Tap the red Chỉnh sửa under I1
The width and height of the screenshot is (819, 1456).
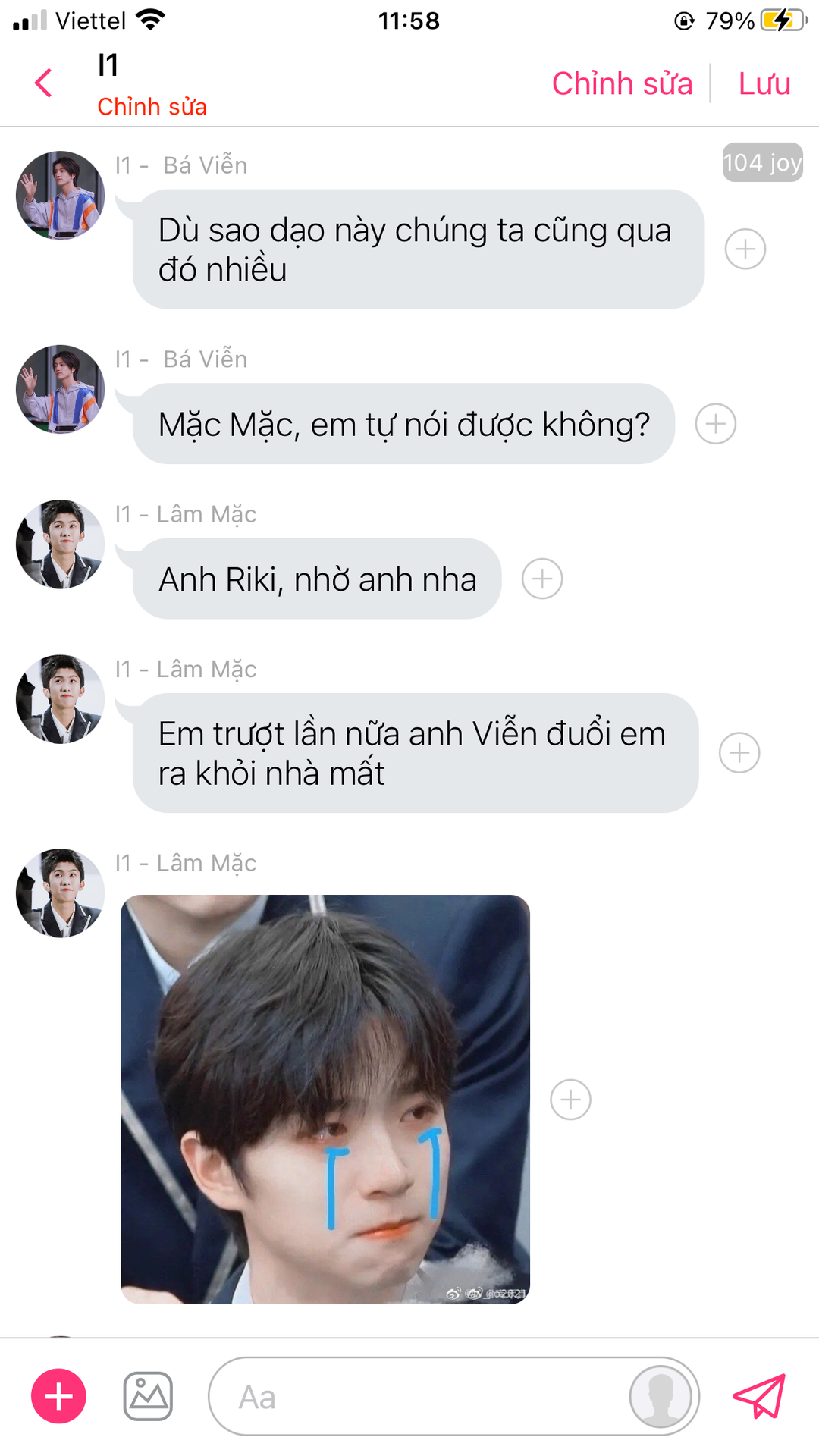(x=152, y=107)
